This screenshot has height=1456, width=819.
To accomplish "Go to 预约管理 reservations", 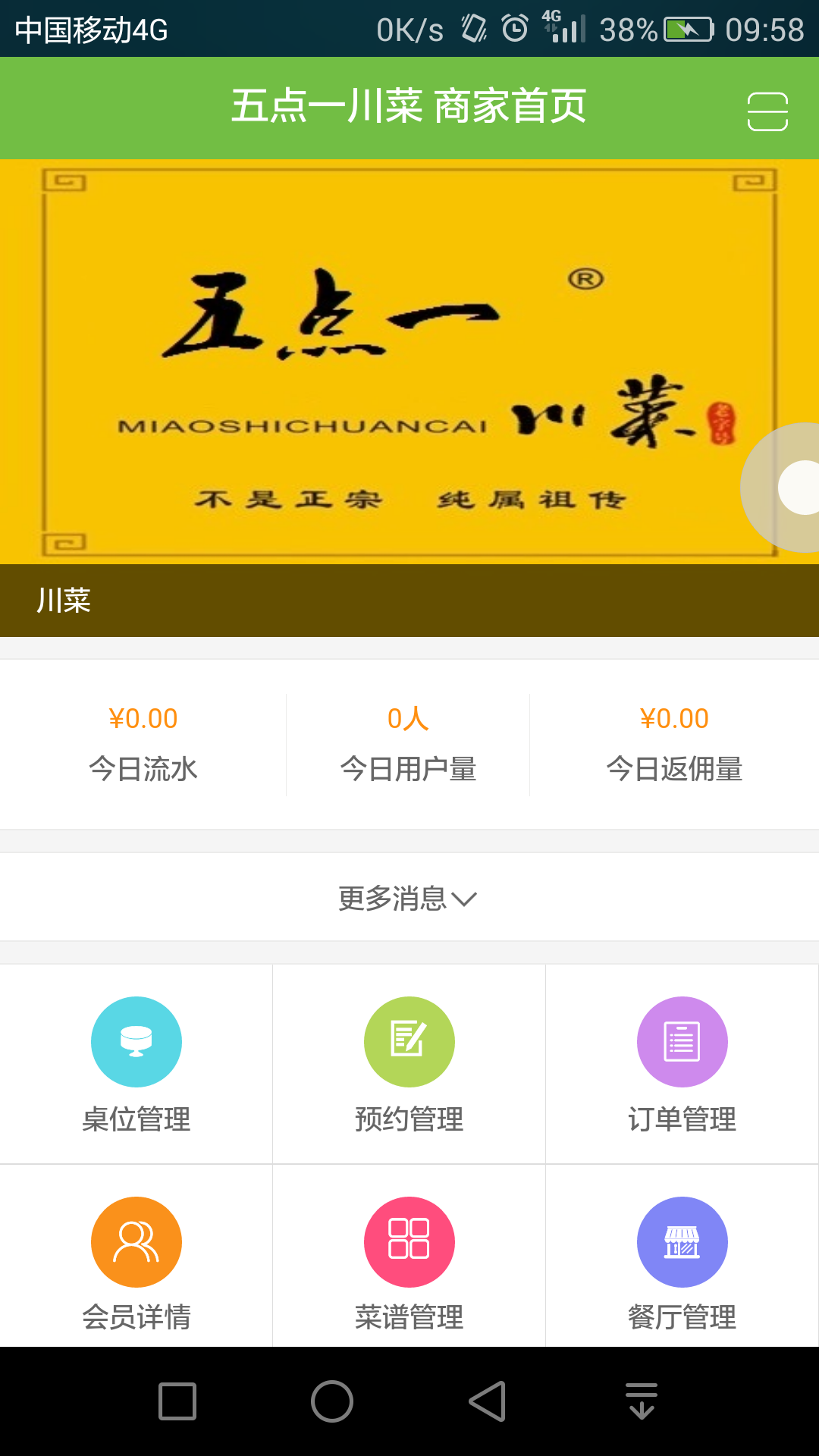I will 409,1063.
